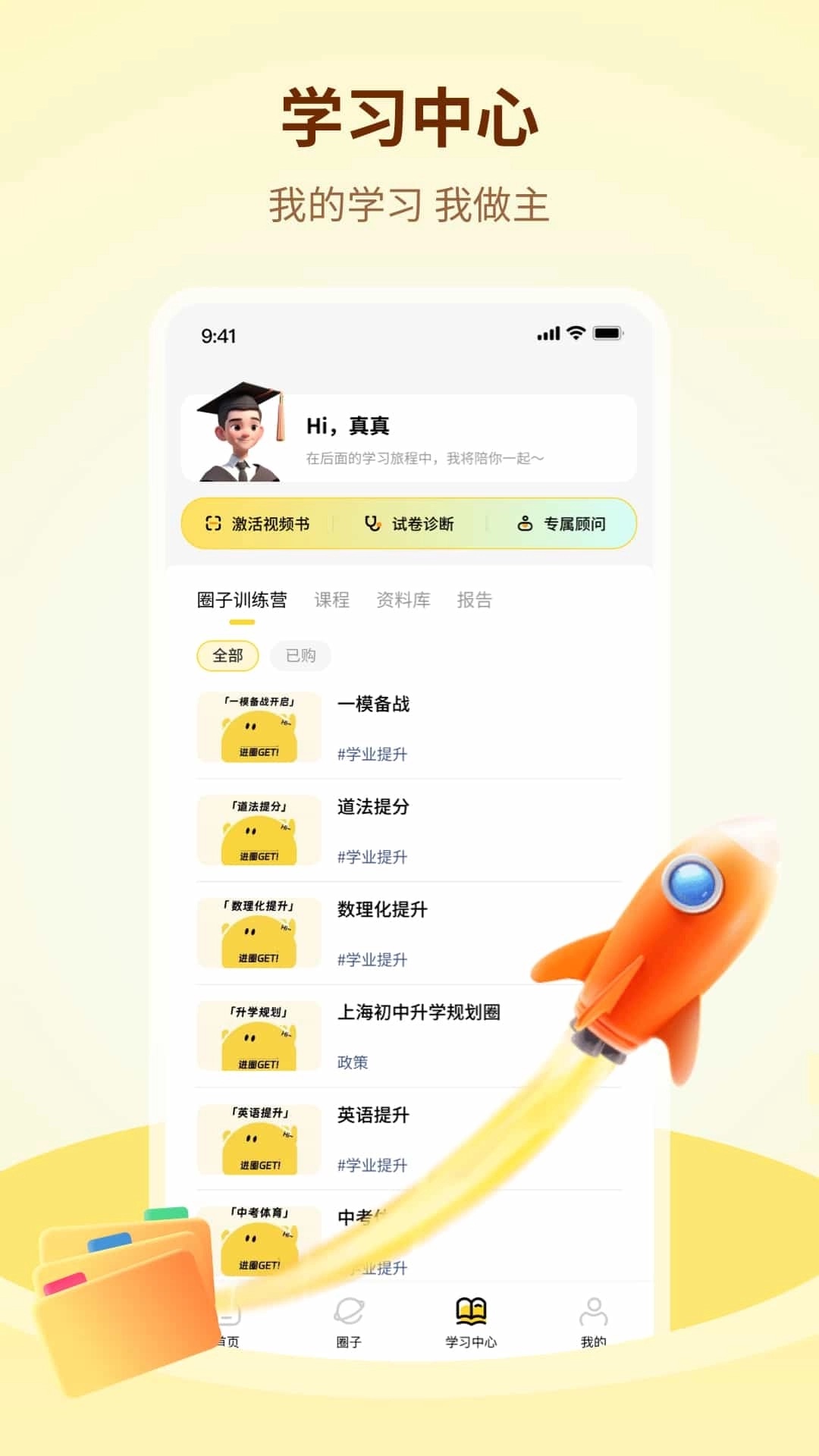Image resolution: width=819 pixels, height=1456 pixels.
Task: Select the 全部 filter chip
Action: (x=227, y=654)
